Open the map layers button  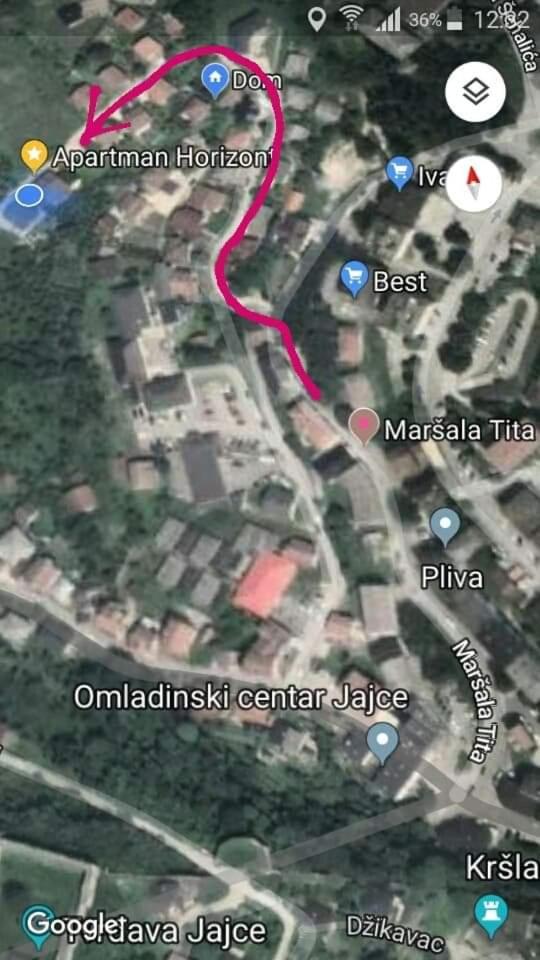pyautogui.click(x=475, y=92)
